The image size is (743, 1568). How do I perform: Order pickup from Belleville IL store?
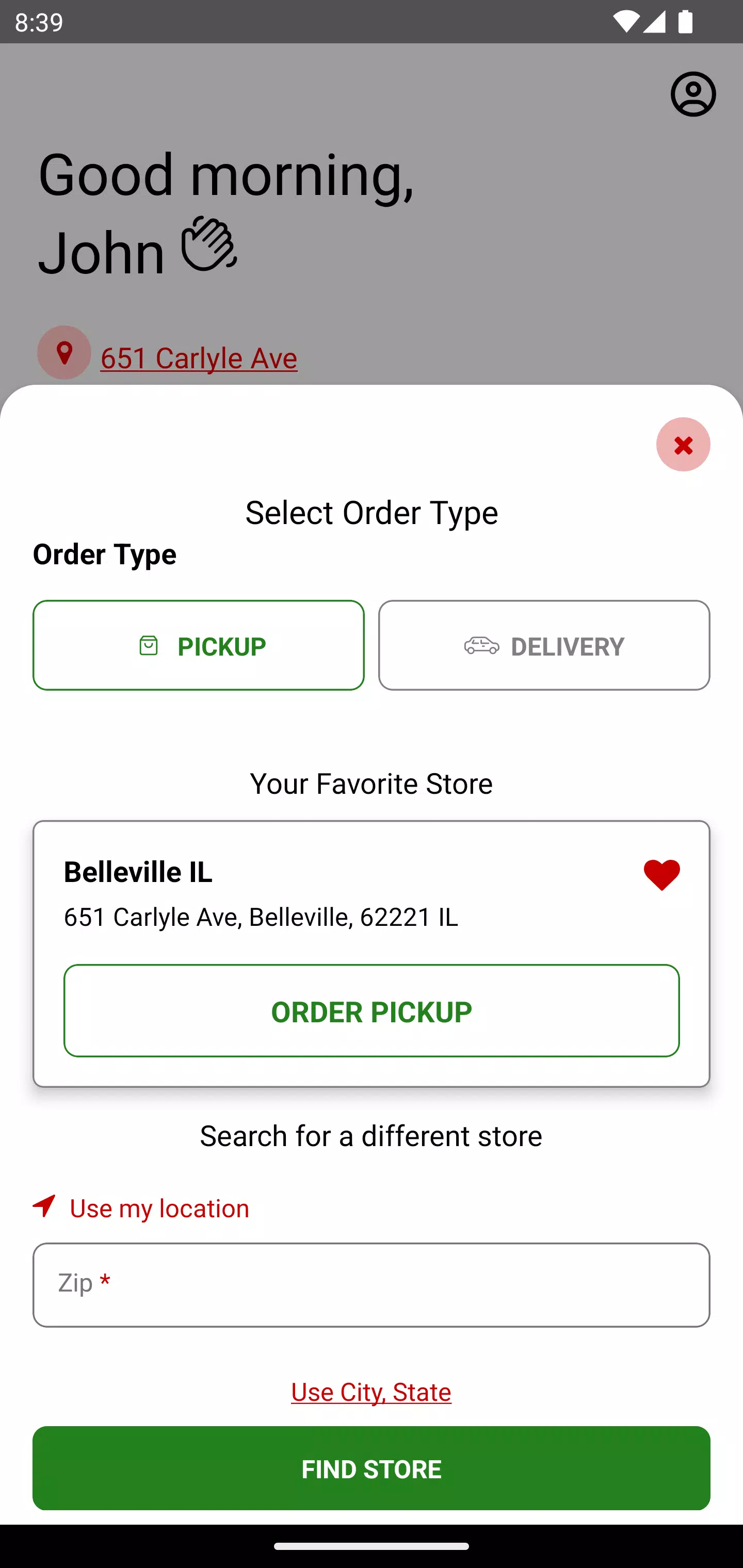(372, 1010)
